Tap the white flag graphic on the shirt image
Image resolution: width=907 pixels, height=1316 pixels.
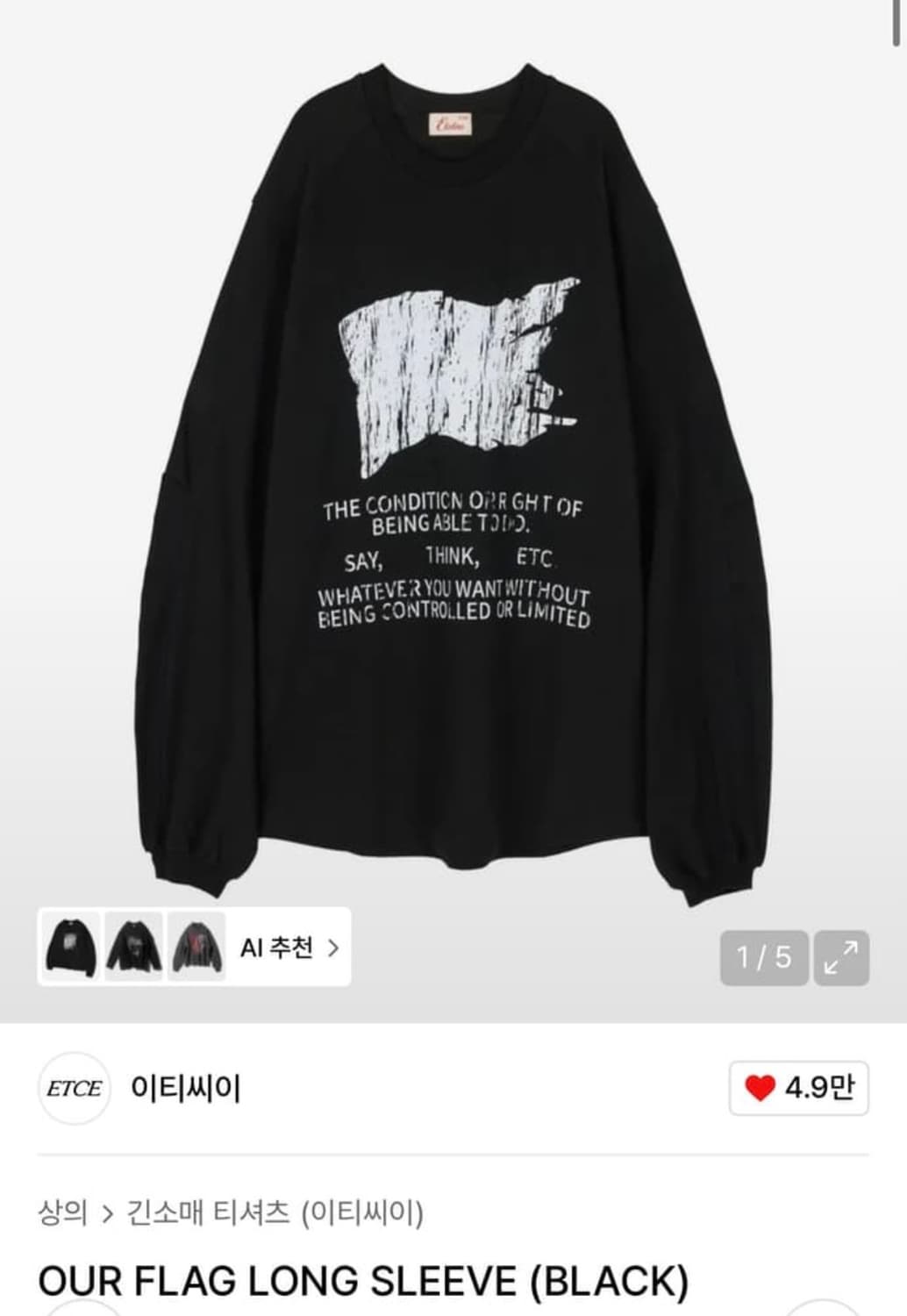(456, 364)
